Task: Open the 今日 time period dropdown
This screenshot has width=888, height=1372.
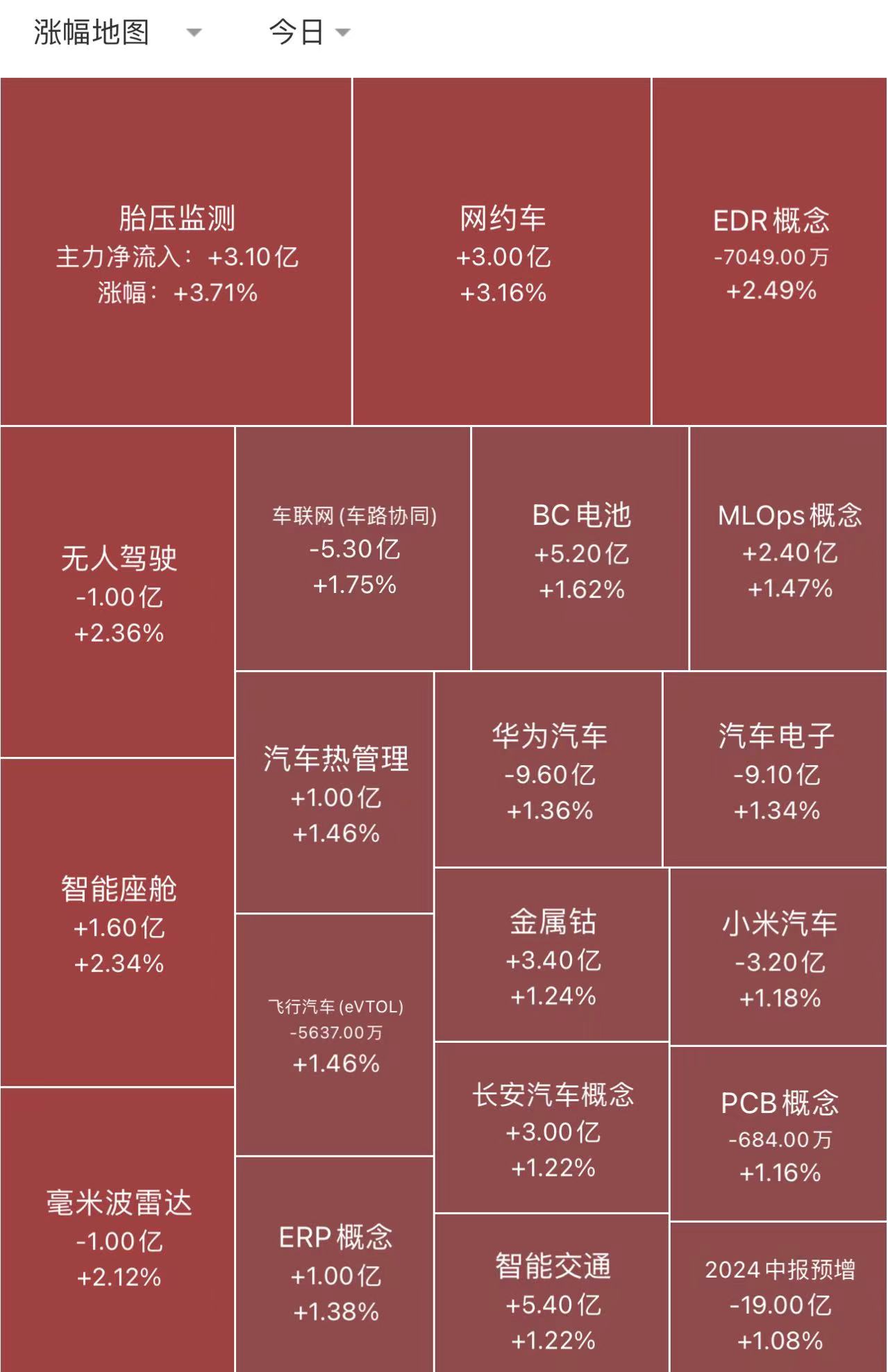Action: (299, 33)
